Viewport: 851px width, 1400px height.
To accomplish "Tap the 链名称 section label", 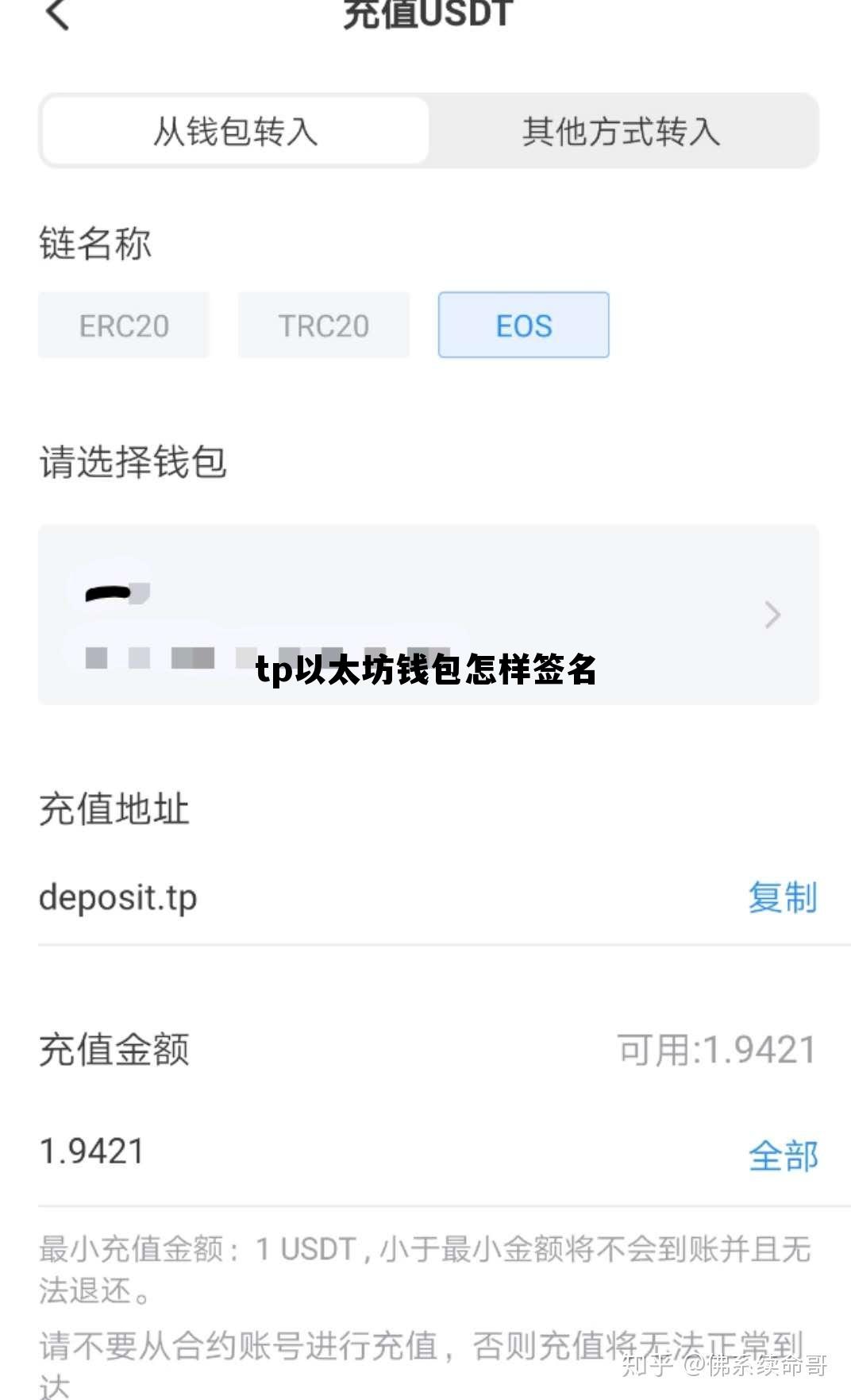I will tap(95, 245).
